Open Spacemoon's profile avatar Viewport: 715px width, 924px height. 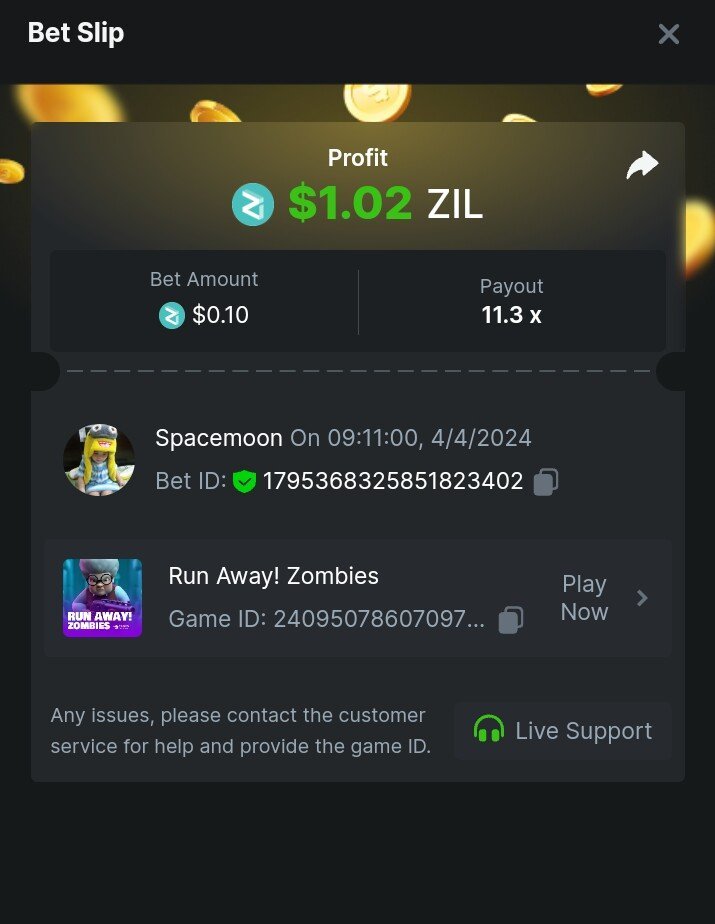[99, 459]
